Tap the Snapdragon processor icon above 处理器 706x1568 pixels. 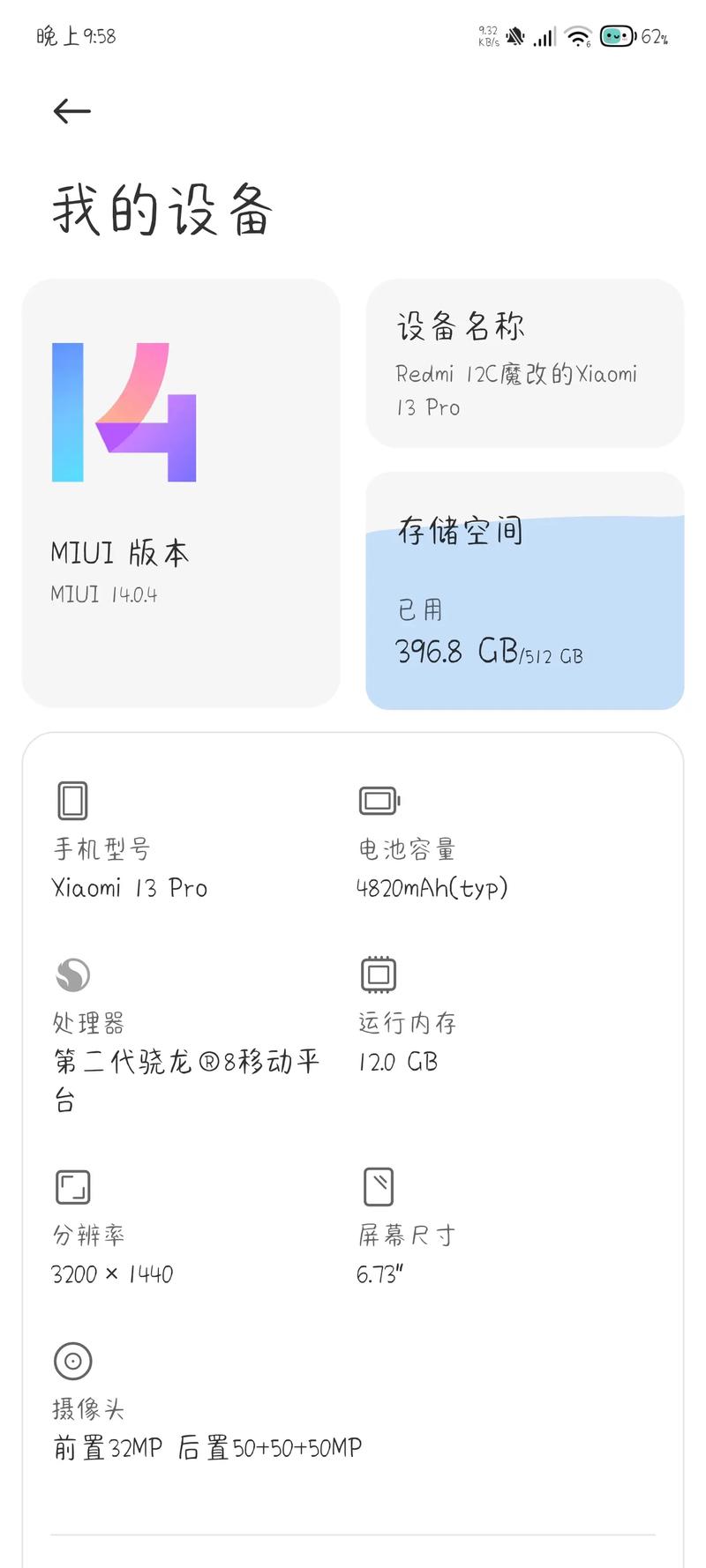(72, 974)
